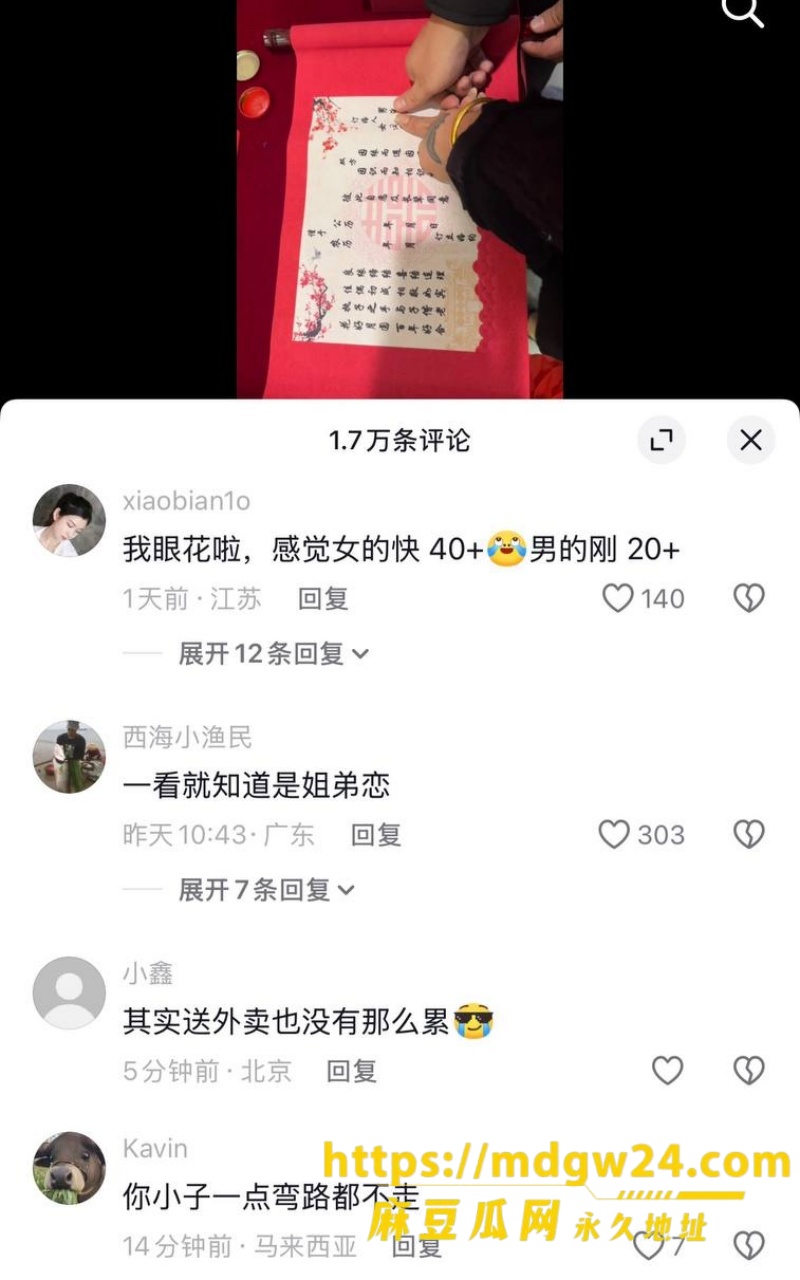This screenshot has height=1280, width=800.
Task: Close the comments panel
Action: pyautogui.click(x=751, y=440)
